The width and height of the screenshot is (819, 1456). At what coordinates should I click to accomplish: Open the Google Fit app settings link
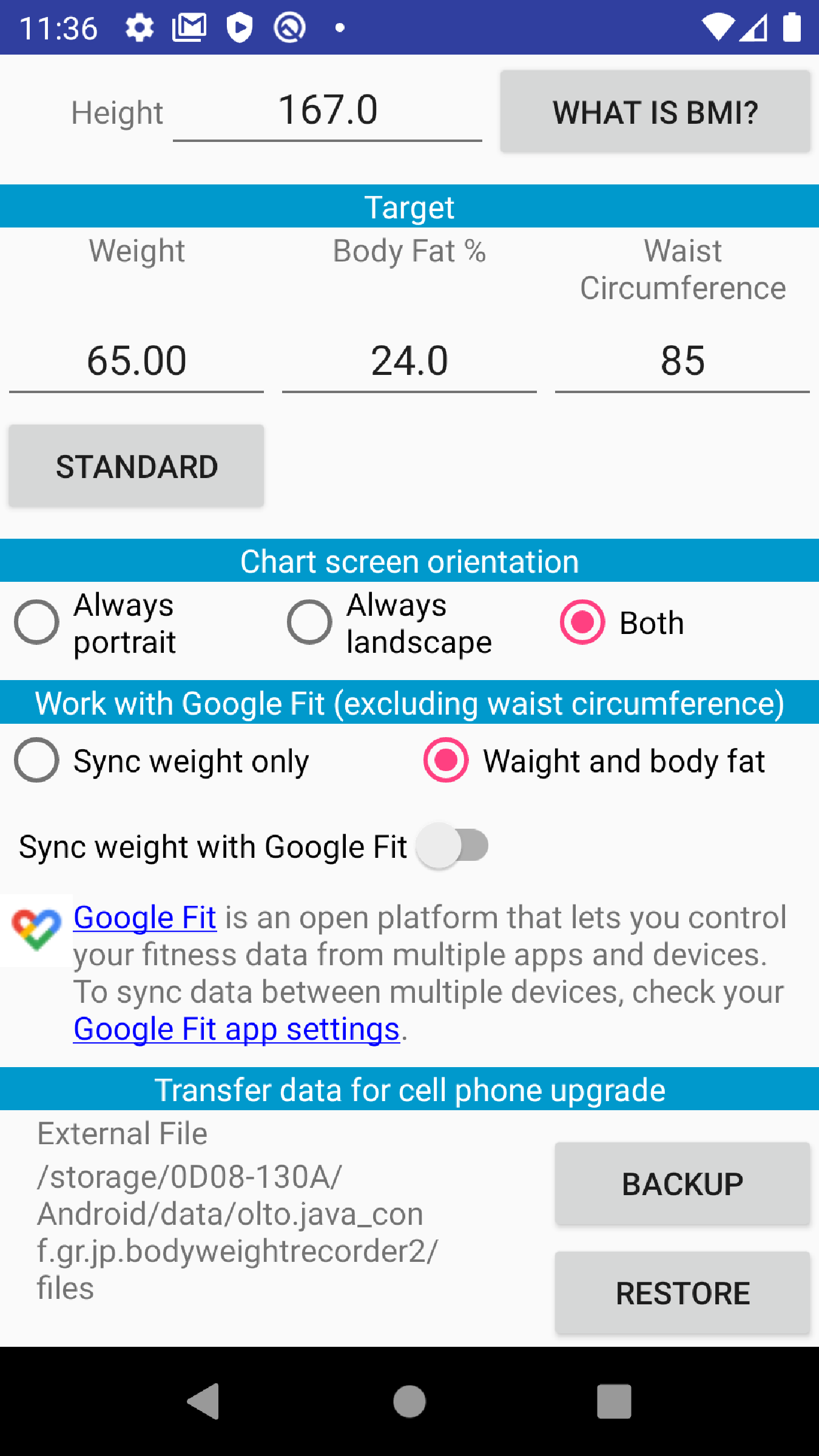237,1029
